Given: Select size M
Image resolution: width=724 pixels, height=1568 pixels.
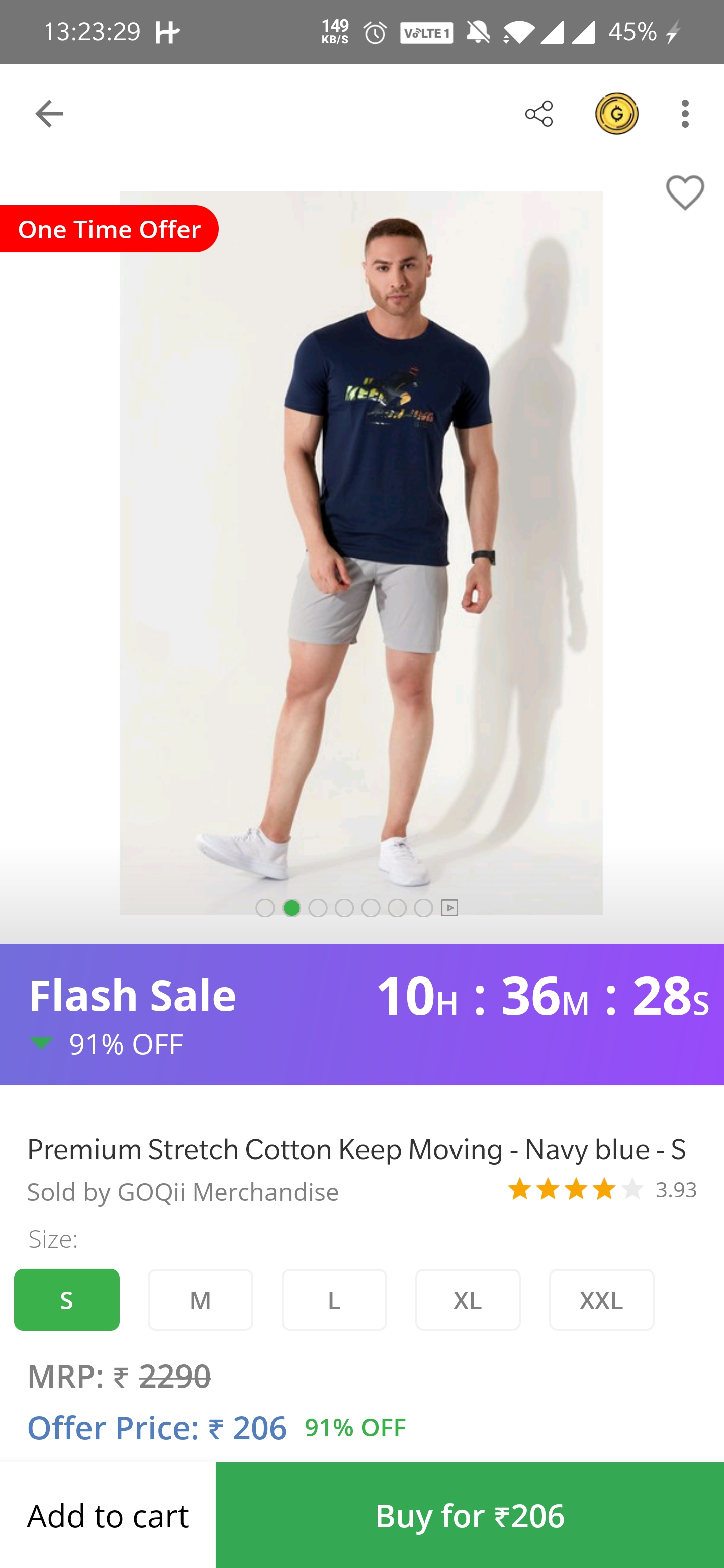Looking at the screenshot, I should (x=200, y=1300).
